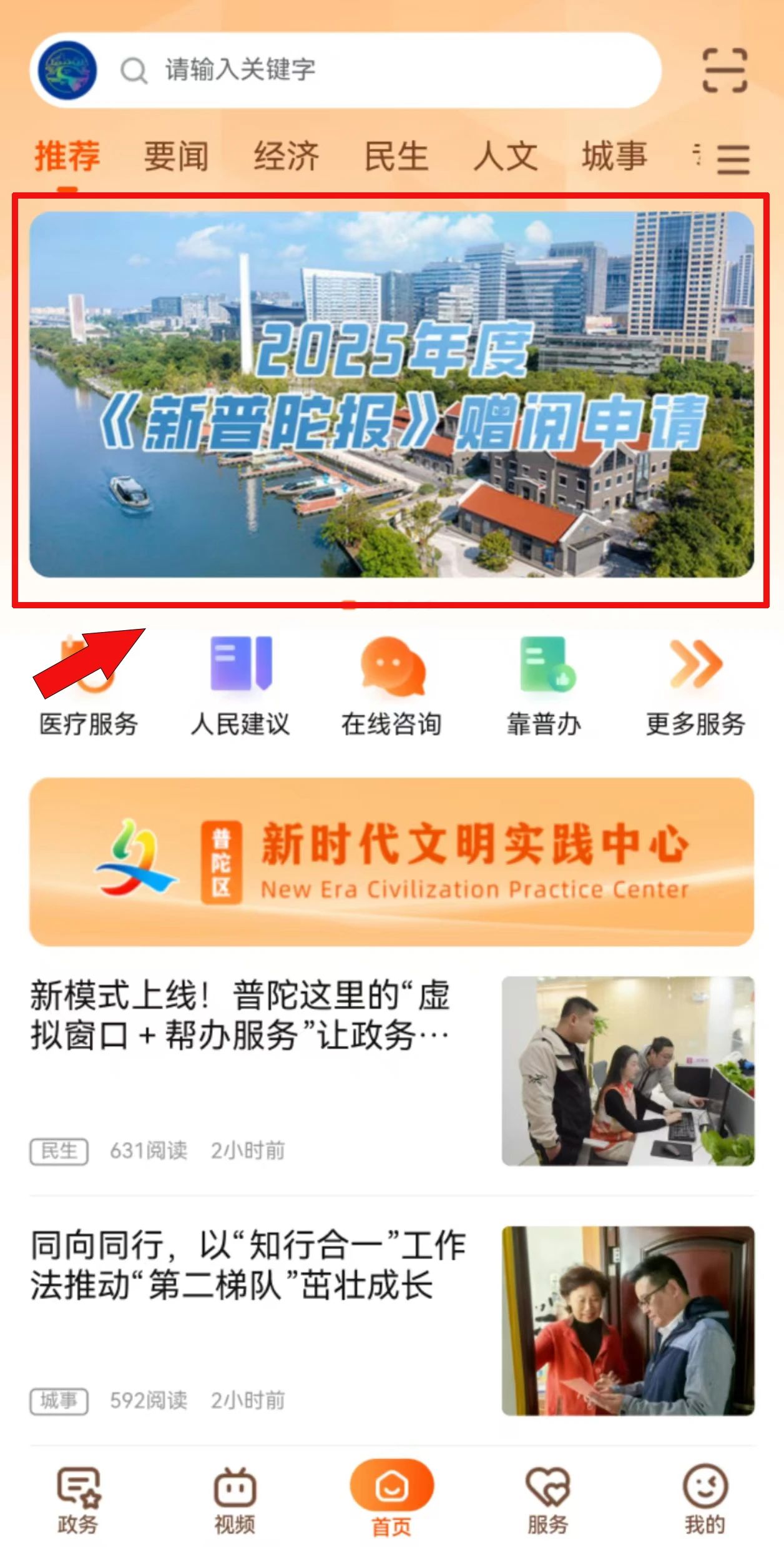The height and width of the screenshot is (1547, 784).
Task: Open the channel list menu icon
Action: pos(733,159)
